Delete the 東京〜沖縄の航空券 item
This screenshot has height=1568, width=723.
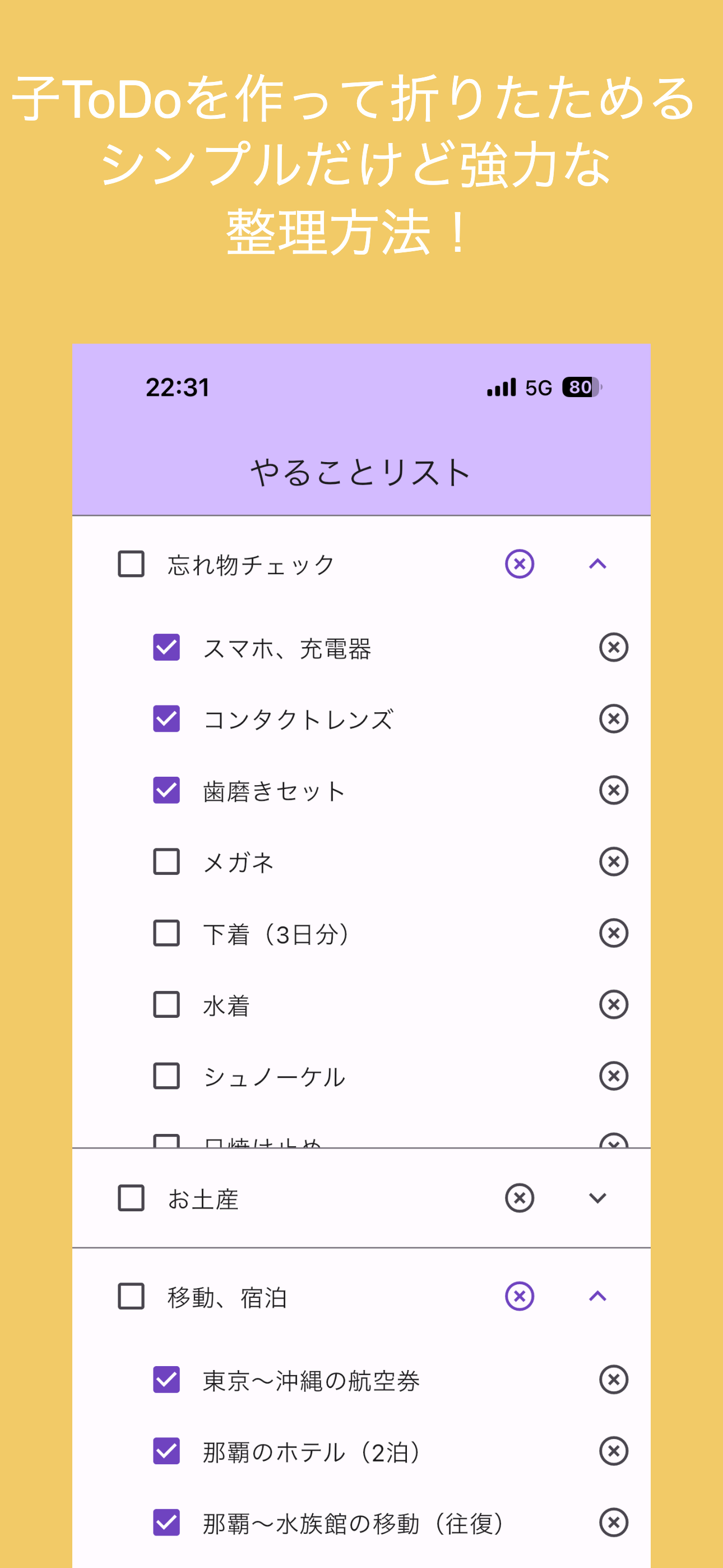(x=614, y=1381)
